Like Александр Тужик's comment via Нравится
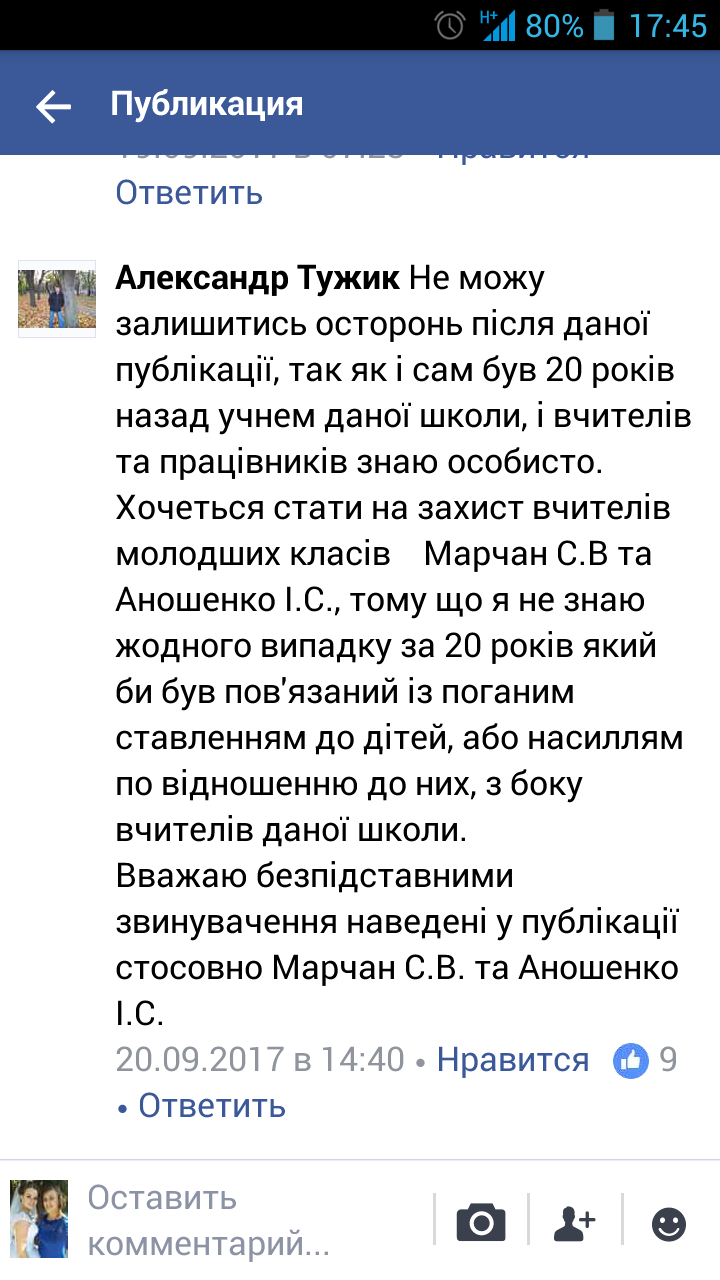720x1280 pixels. pyautogui.click(x=513, y=1060)
